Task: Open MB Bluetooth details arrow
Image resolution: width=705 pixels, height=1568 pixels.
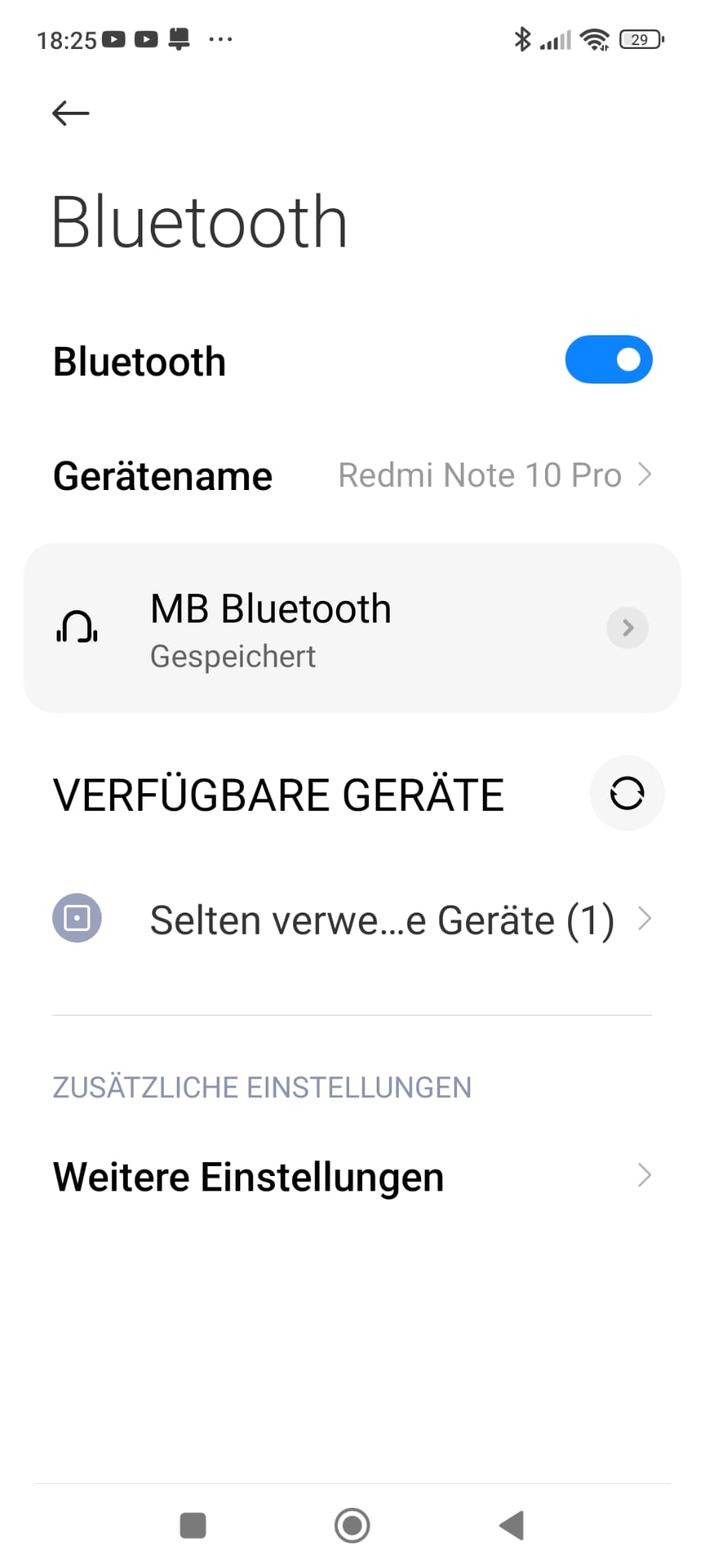Action: pos(627,628)
